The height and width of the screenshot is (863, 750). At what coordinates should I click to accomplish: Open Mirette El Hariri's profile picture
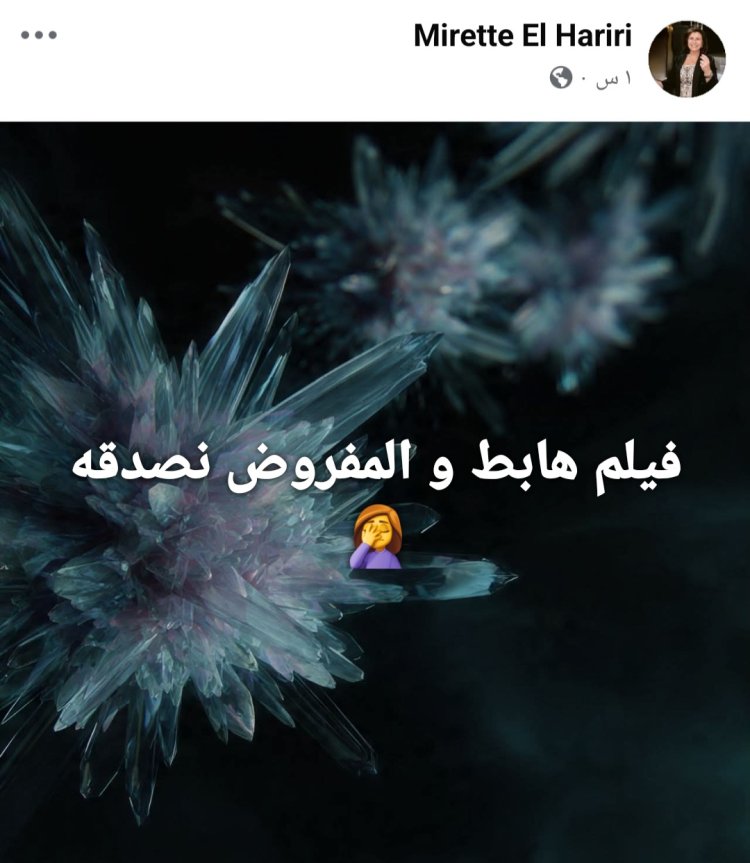(x=687, y=59)
